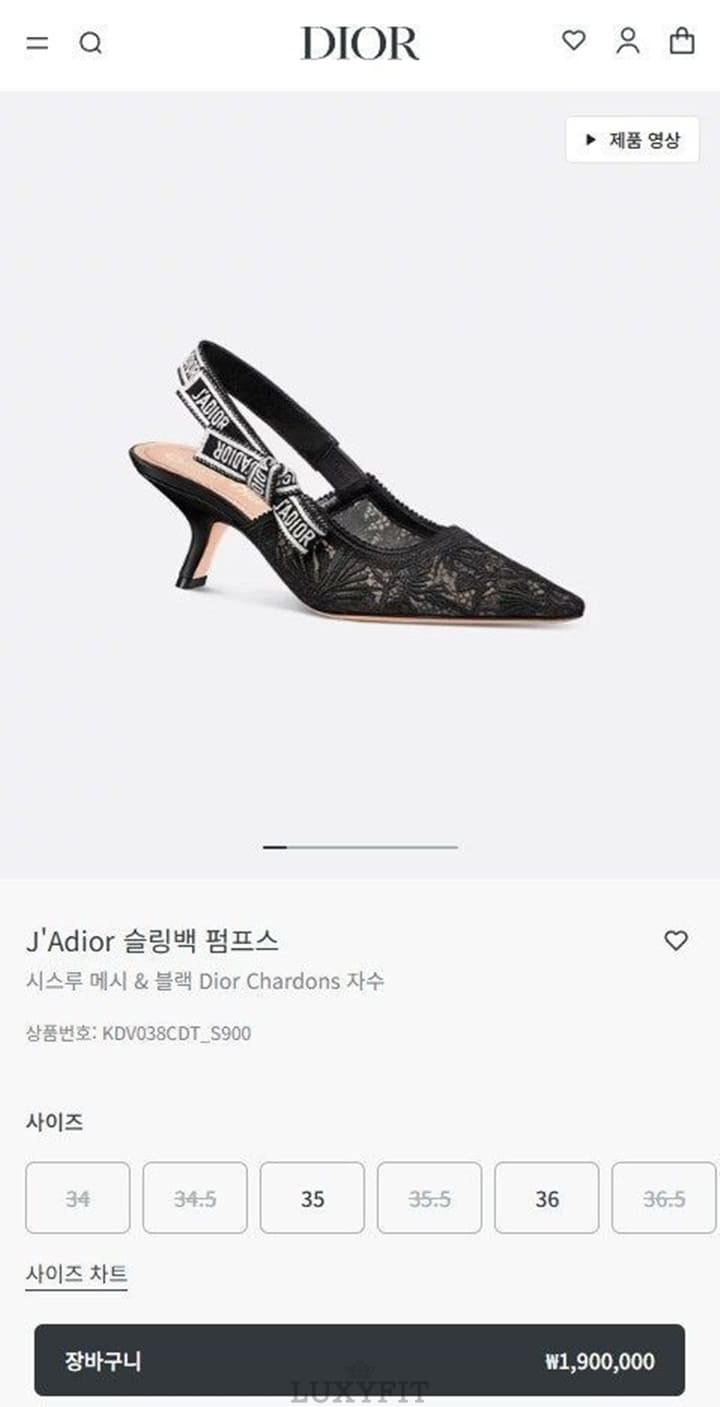Tap 장바구니 to add to cart

(360, 1360)
